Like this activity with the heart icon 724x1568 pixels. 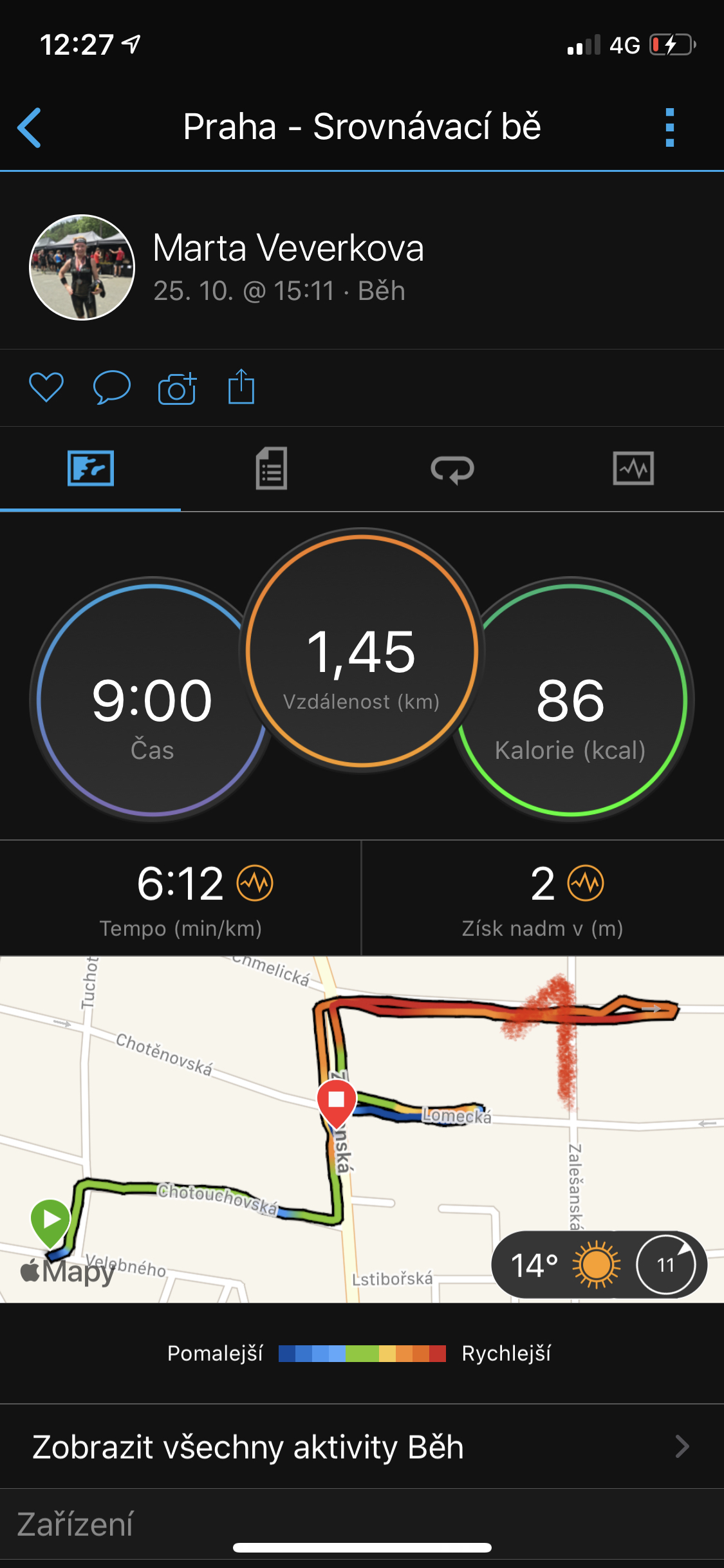tap(46, 387)
